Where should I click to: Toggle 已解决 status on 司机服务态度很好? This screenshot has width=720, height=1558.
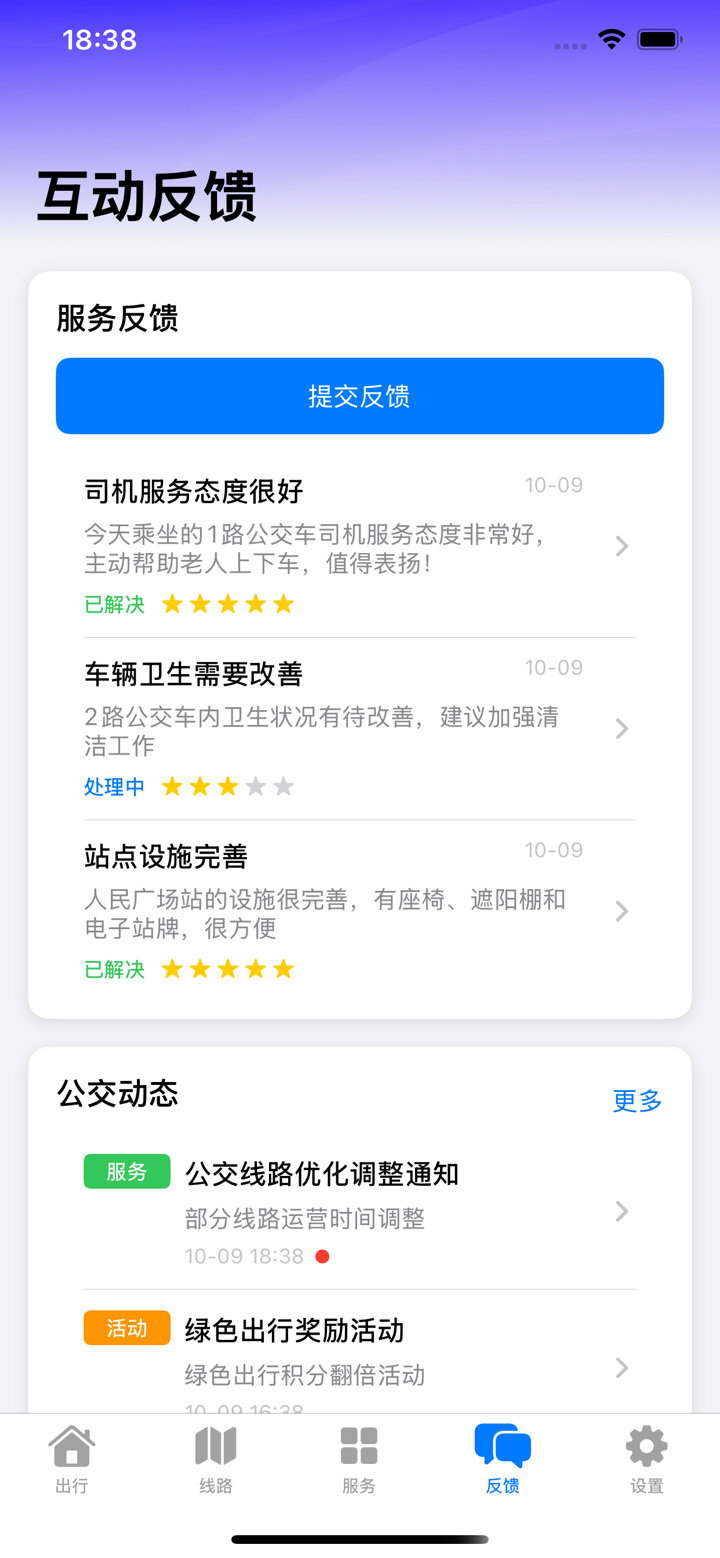click(x=112, y=603)
